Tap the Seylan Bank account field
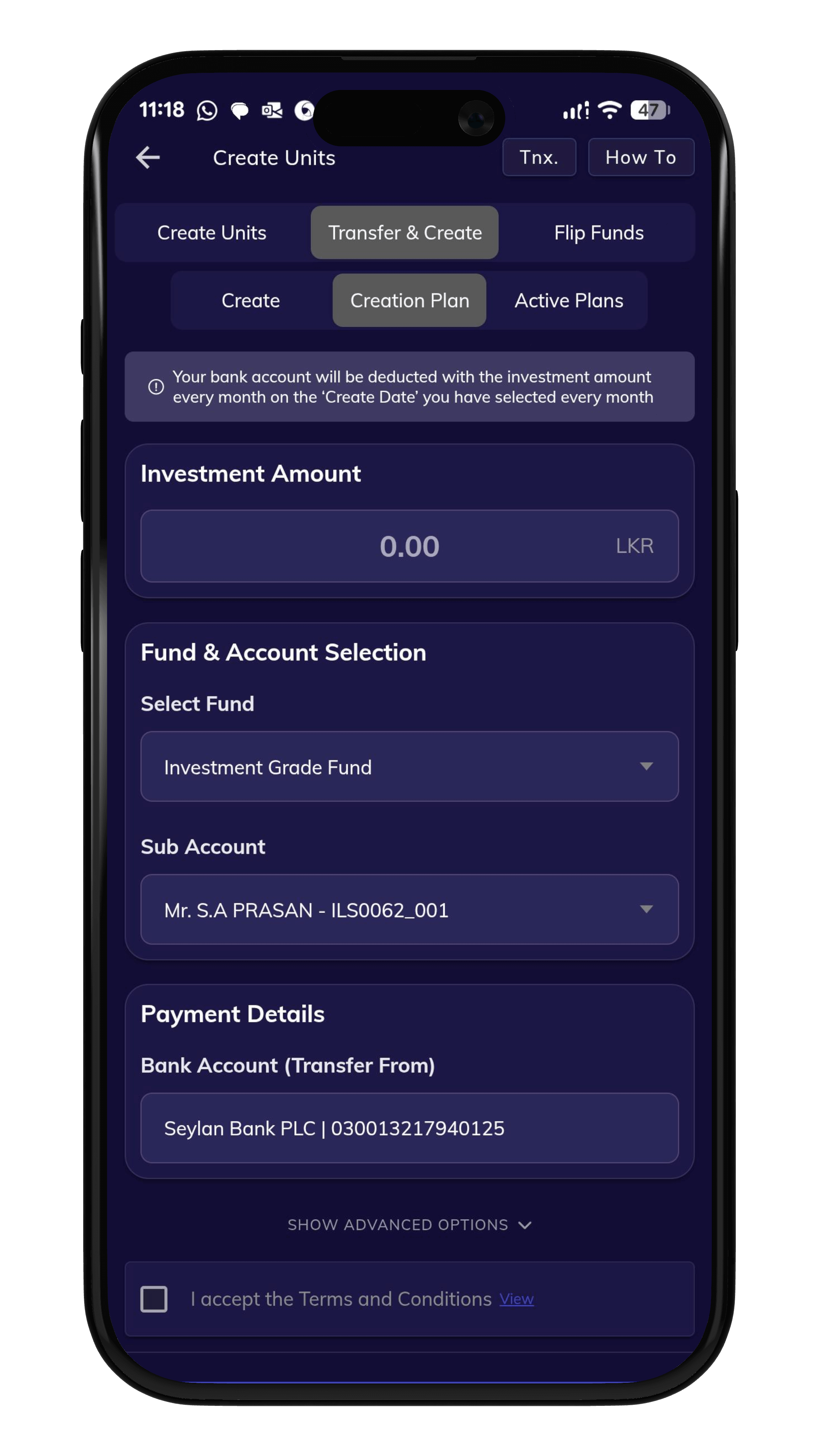Image resolution: width=819 pixels, height=1456 pixels. coord(409,1128)
